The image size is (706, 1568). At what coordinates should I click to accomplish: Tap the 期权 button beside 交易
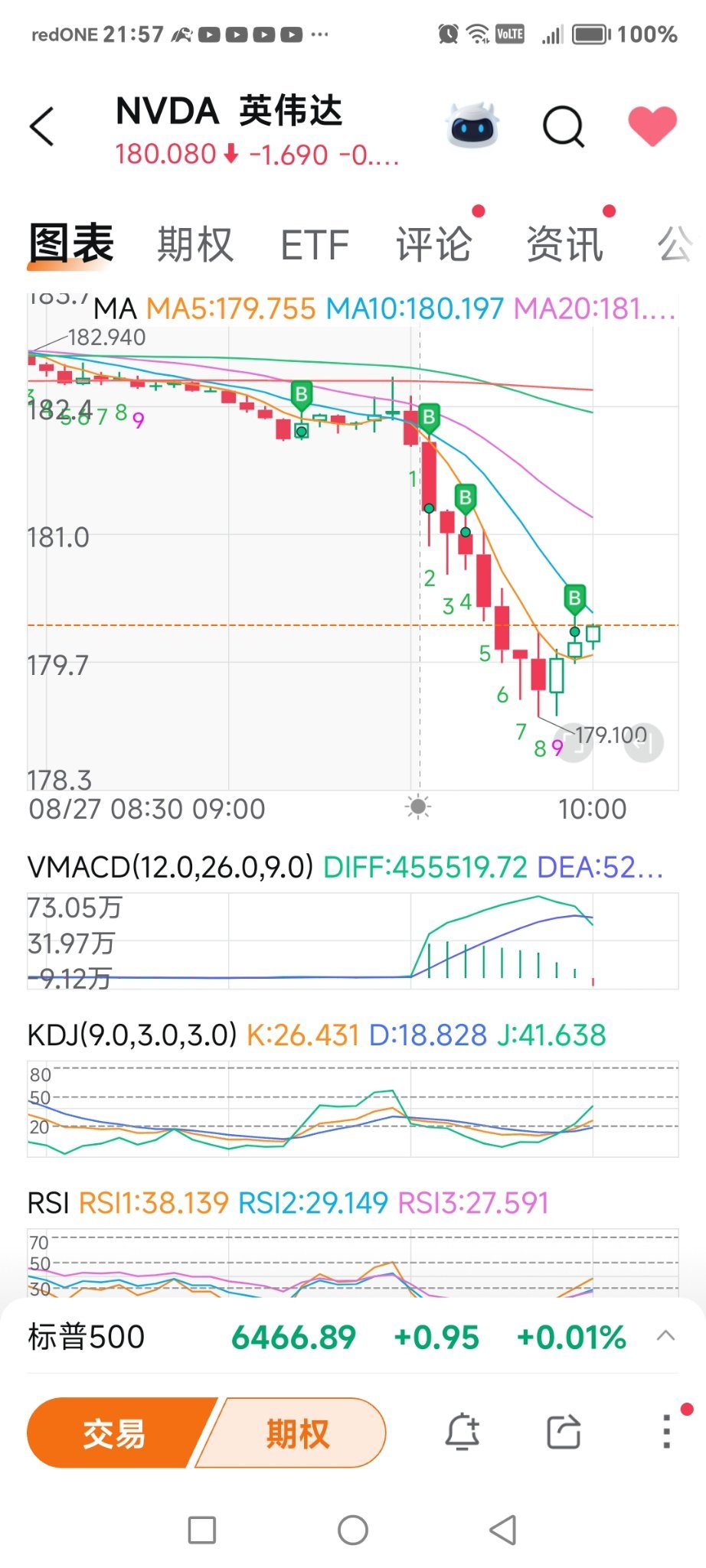pyautogui.click(x=297, y=1433)
